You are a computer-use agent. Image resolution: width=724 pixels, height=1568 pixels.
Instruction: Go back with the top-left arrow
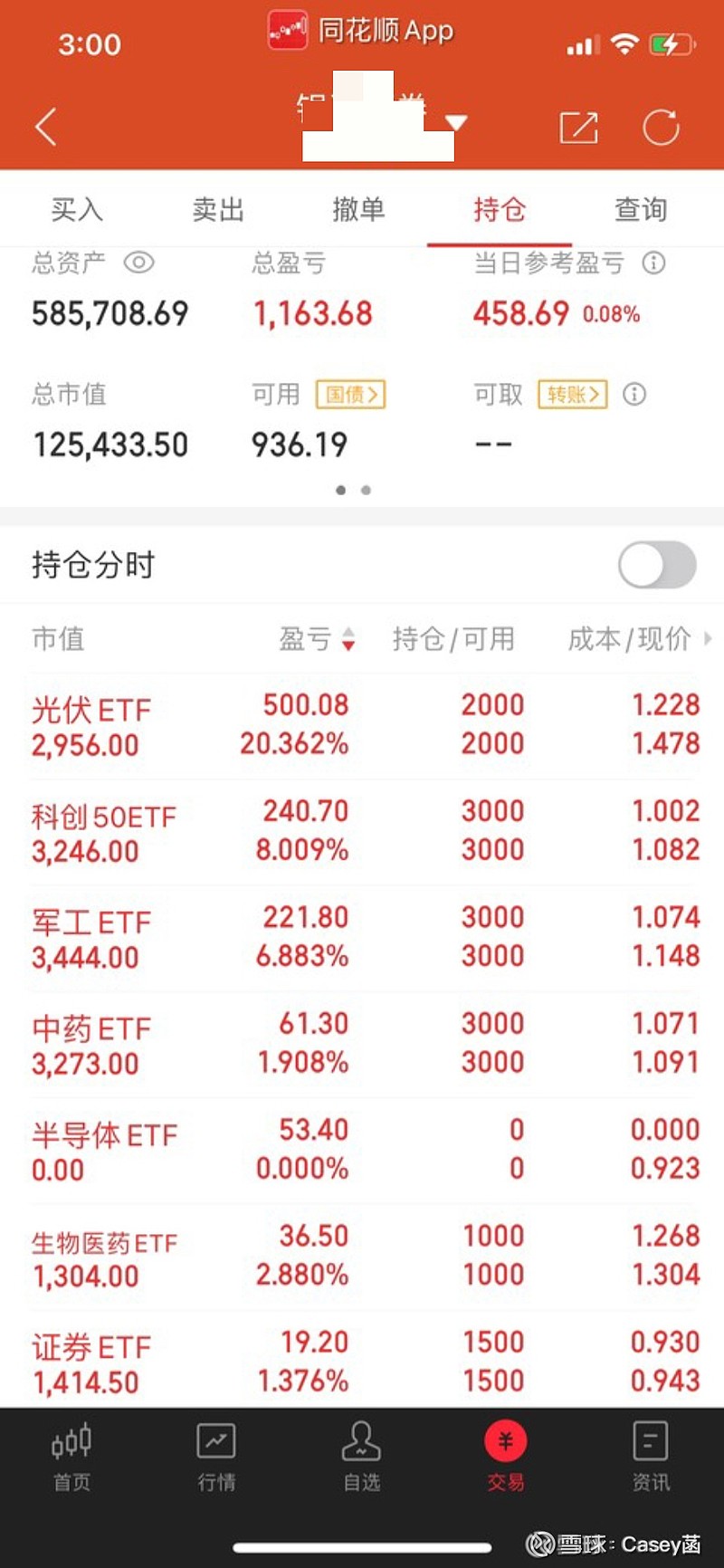[x=46, y=127]
